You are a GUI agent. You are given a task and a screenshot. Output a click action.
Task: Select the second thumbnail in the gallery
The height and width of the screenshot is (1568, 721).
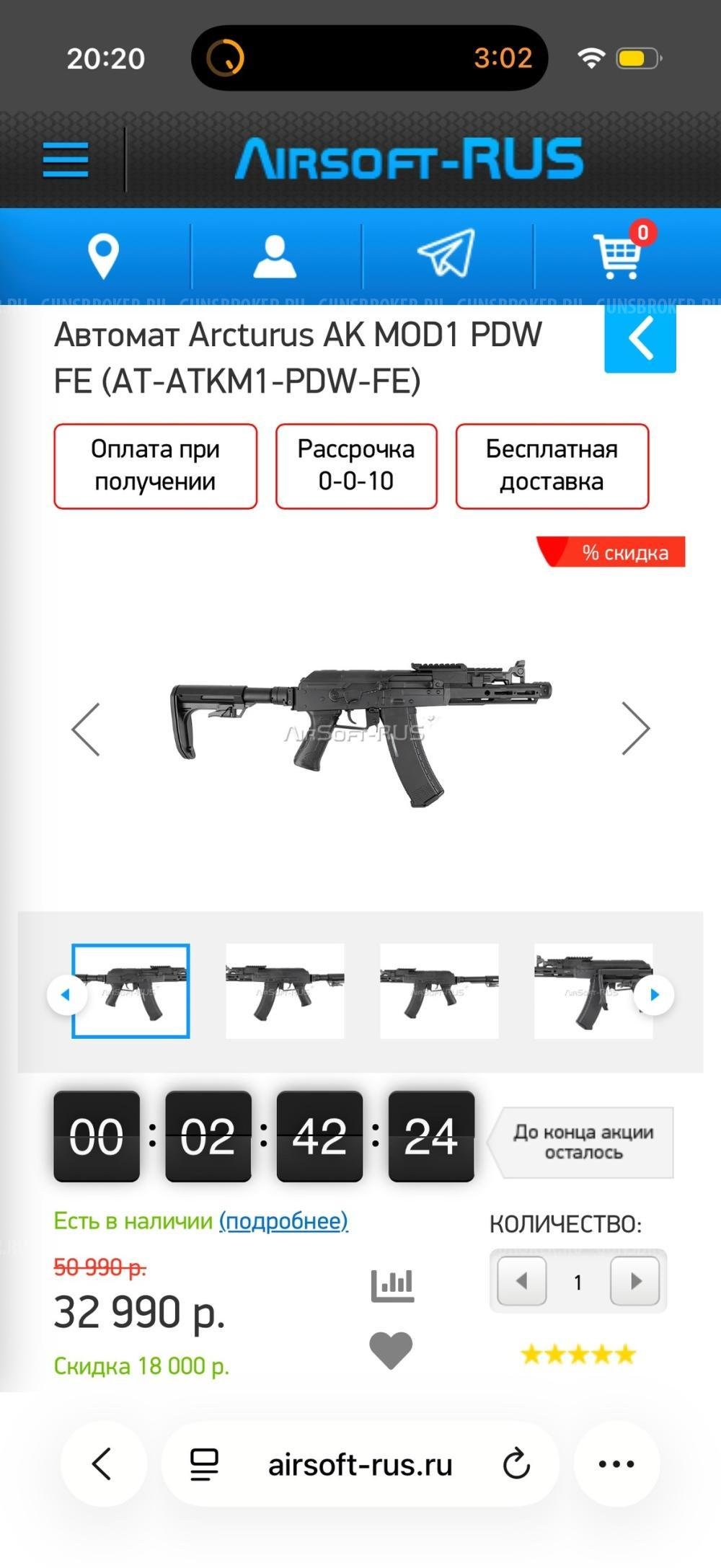tap(285, 991)
